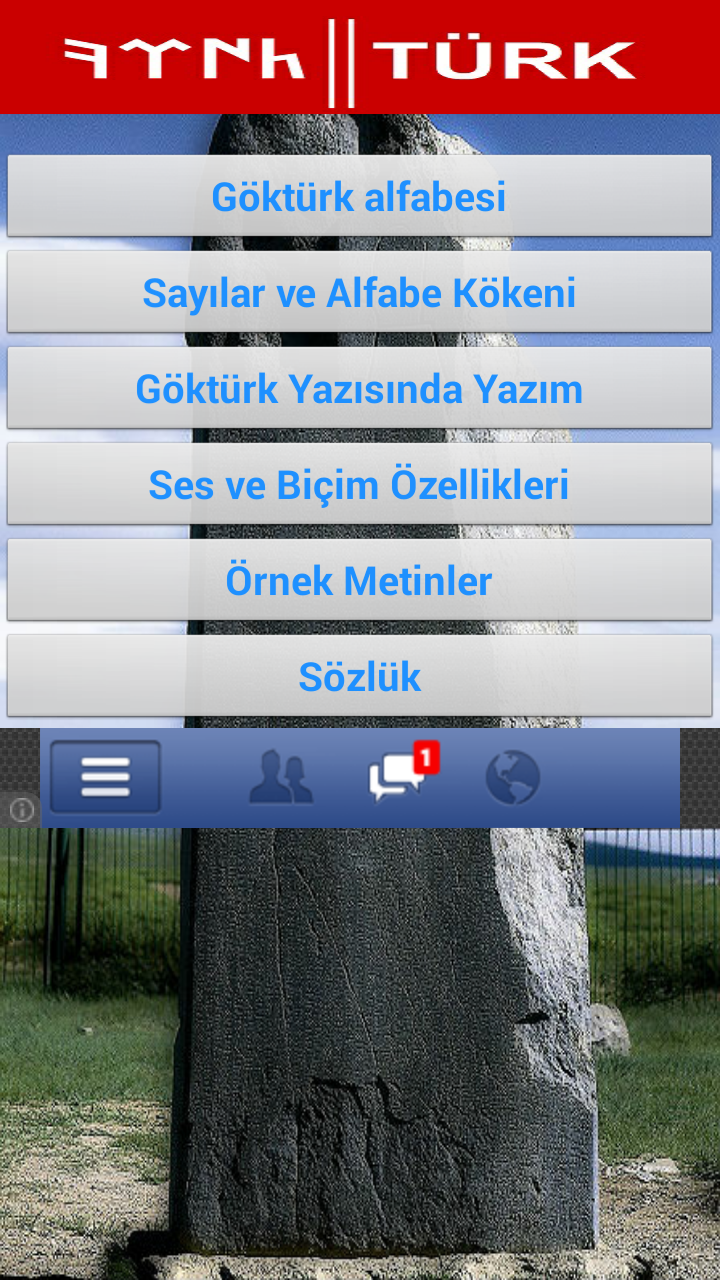Tap the ad info icon
The image size is (720, 1280).
pos(21,809)
